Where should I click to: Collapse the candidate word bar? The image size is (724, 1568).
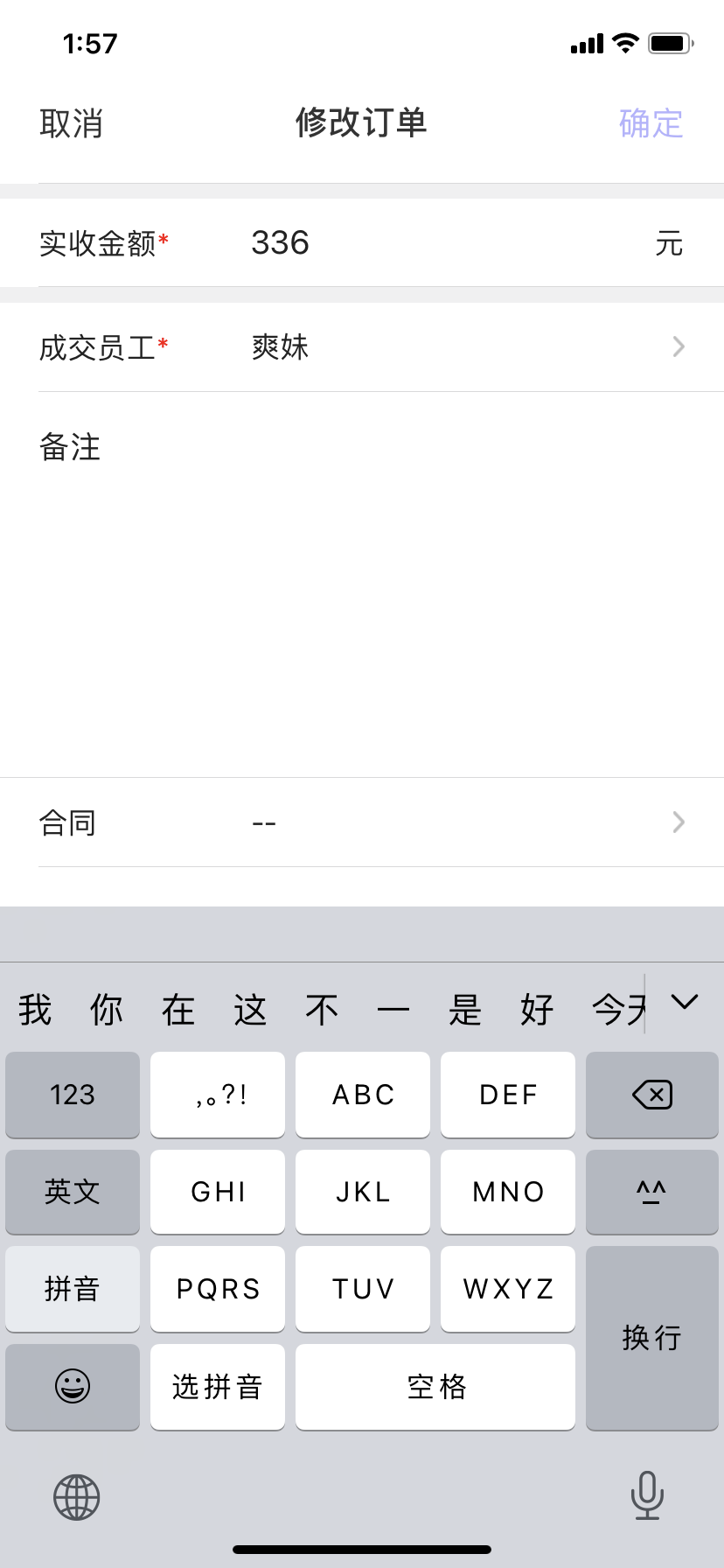(x=686, y=1003)
